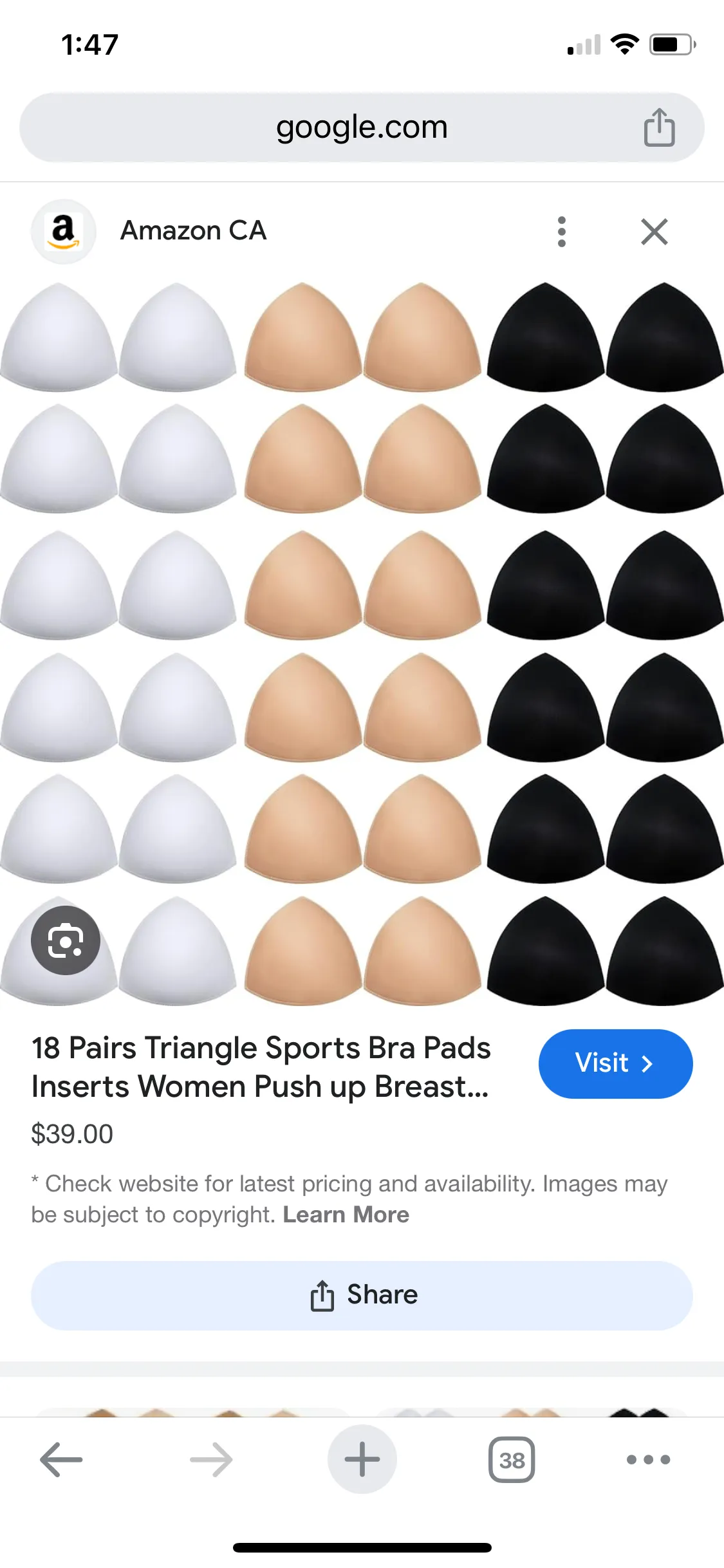Visit the Amazon product page
The height and width of the screenshot is (1568, 724).
615,1063
